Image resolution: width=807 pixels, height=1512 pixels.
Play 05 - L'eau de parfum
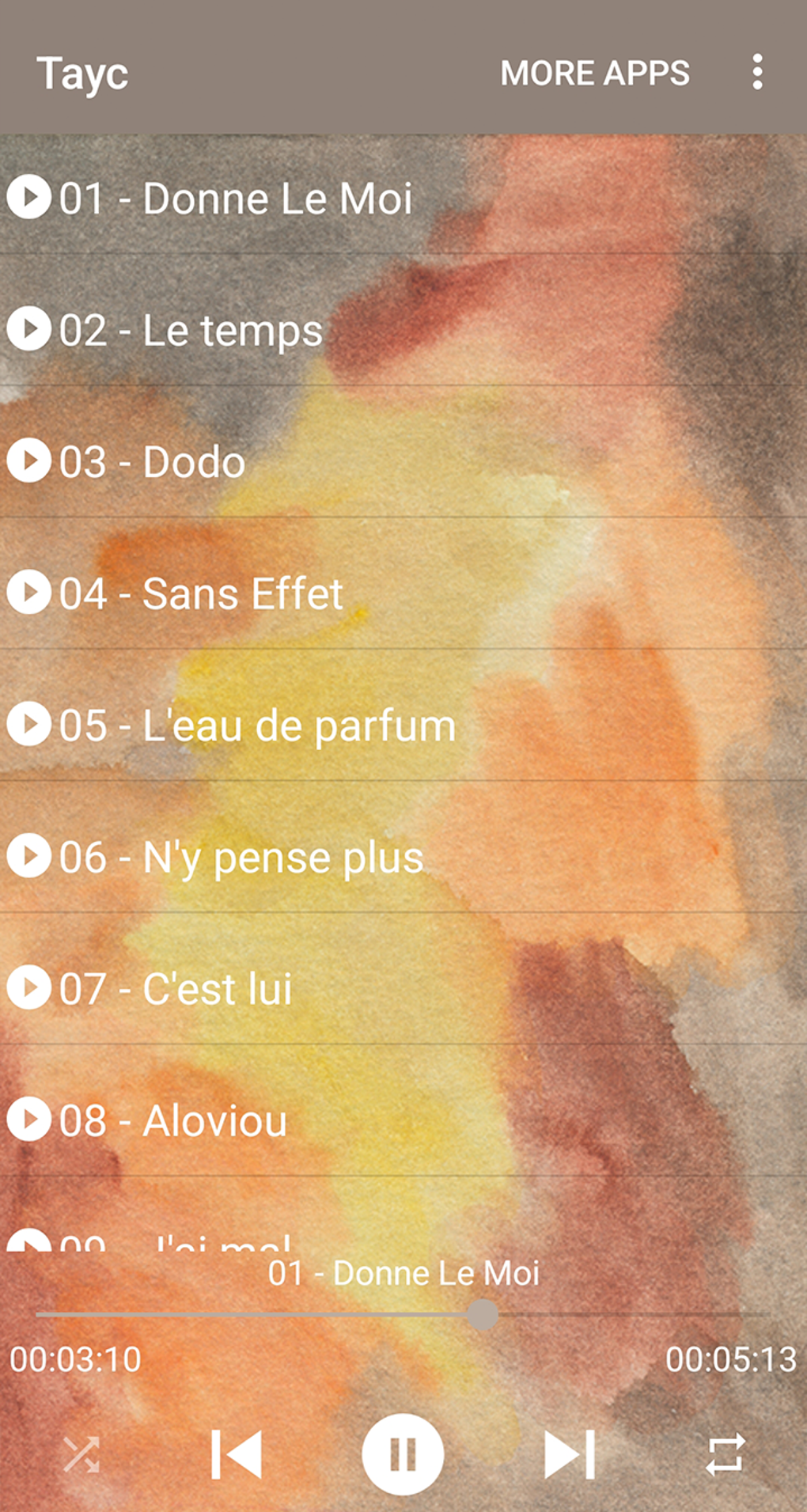click(x=257, y=725)
